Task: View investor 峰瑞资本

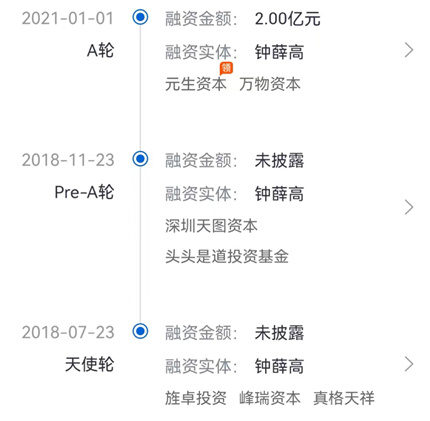Action: coord(270,398)
